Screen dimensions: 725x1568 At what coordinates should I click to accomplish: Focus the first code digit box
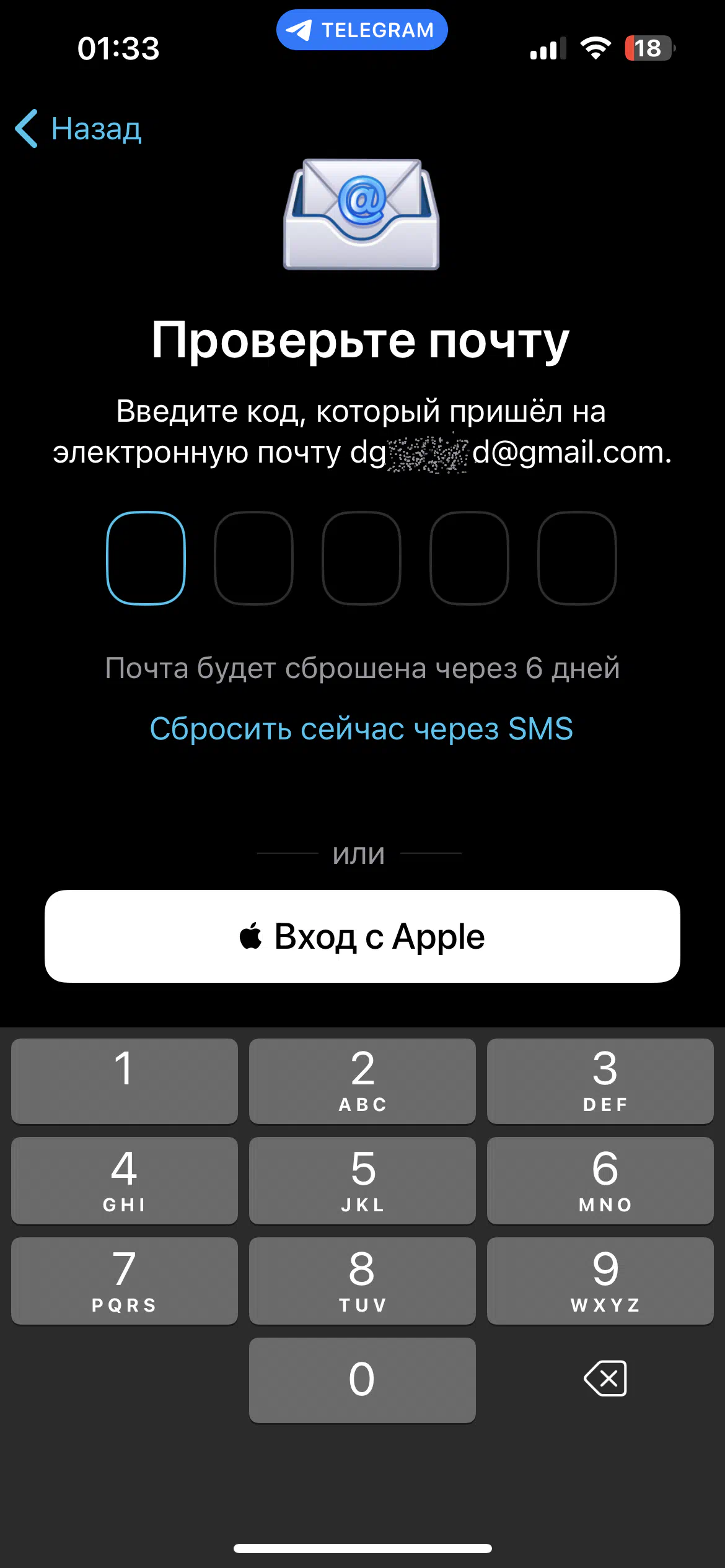(146, 558)
